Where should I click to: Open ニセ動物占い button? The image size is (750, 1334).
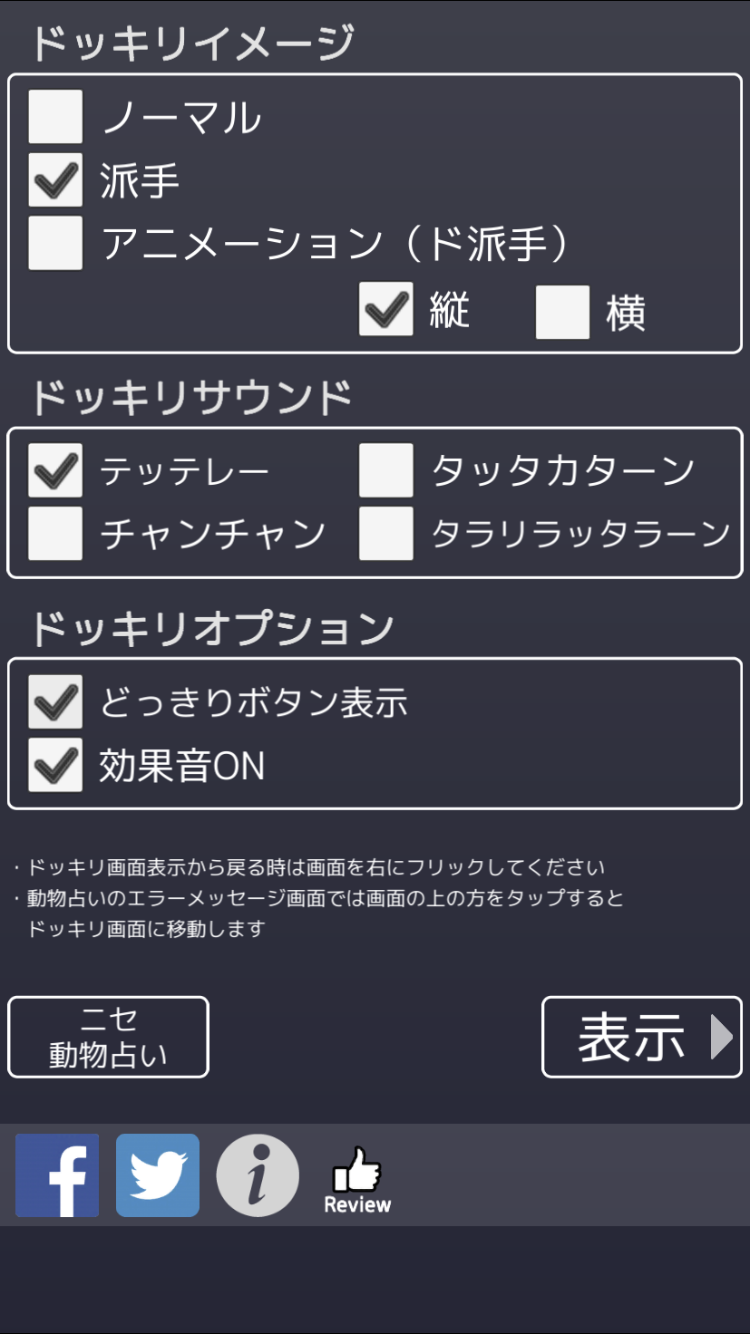tap(108, 1037)
